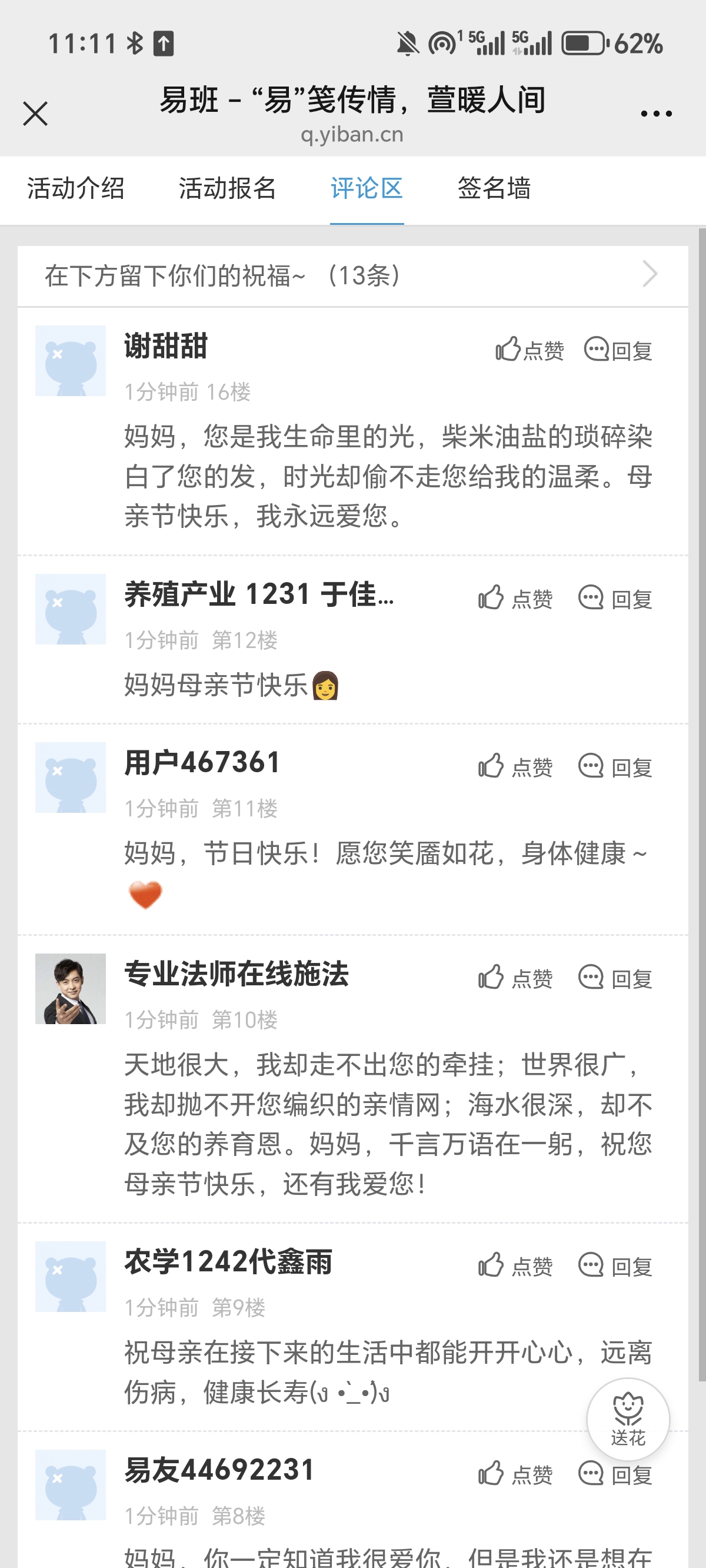Image resolution: width=706 pixels, height=1568 pixels.
Task: Like 用户467361's comment
Action: pos(515,767)
